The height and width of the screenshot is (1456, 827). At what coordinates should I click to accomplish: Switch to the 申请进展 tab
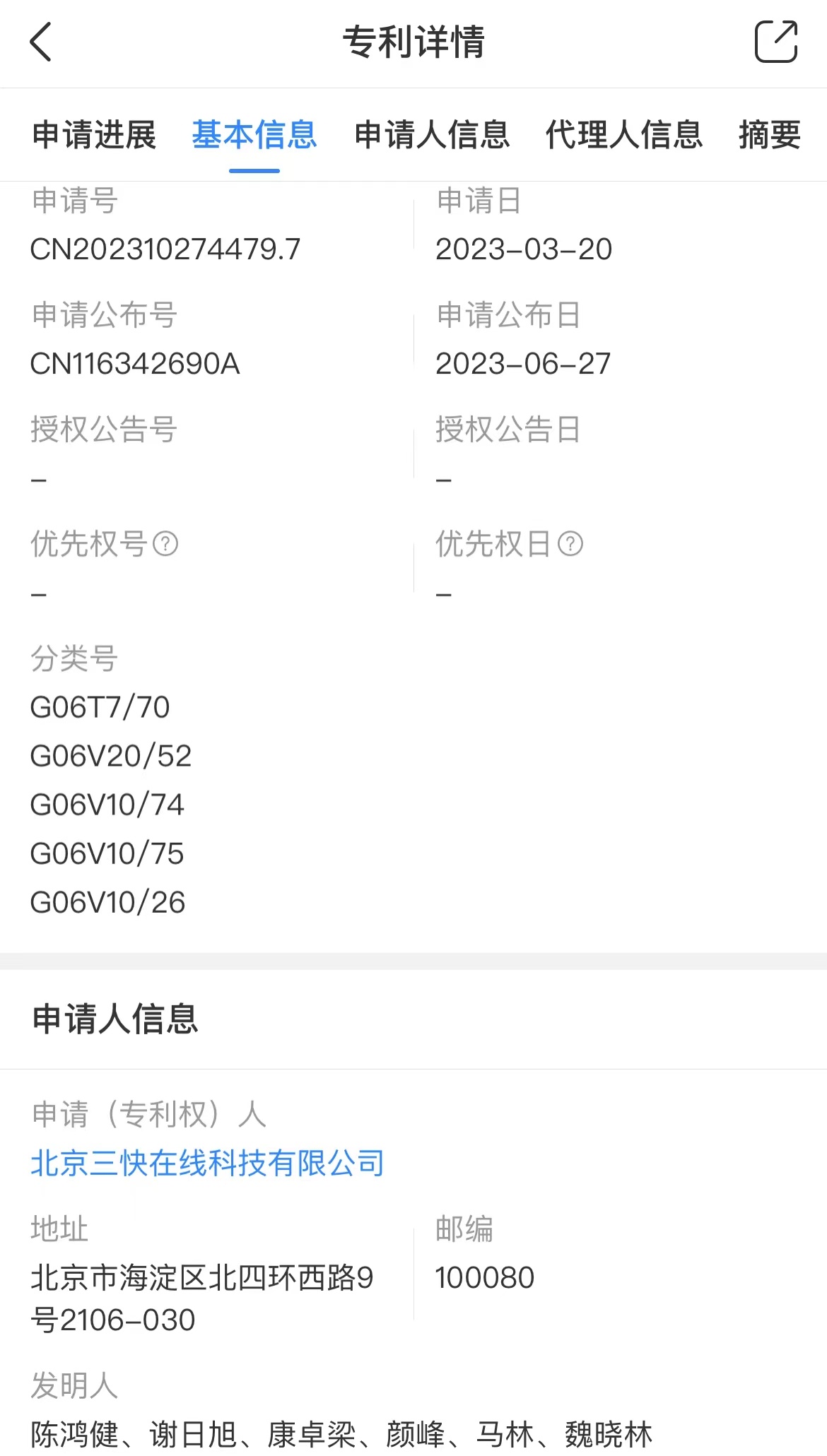click(94, 134)
